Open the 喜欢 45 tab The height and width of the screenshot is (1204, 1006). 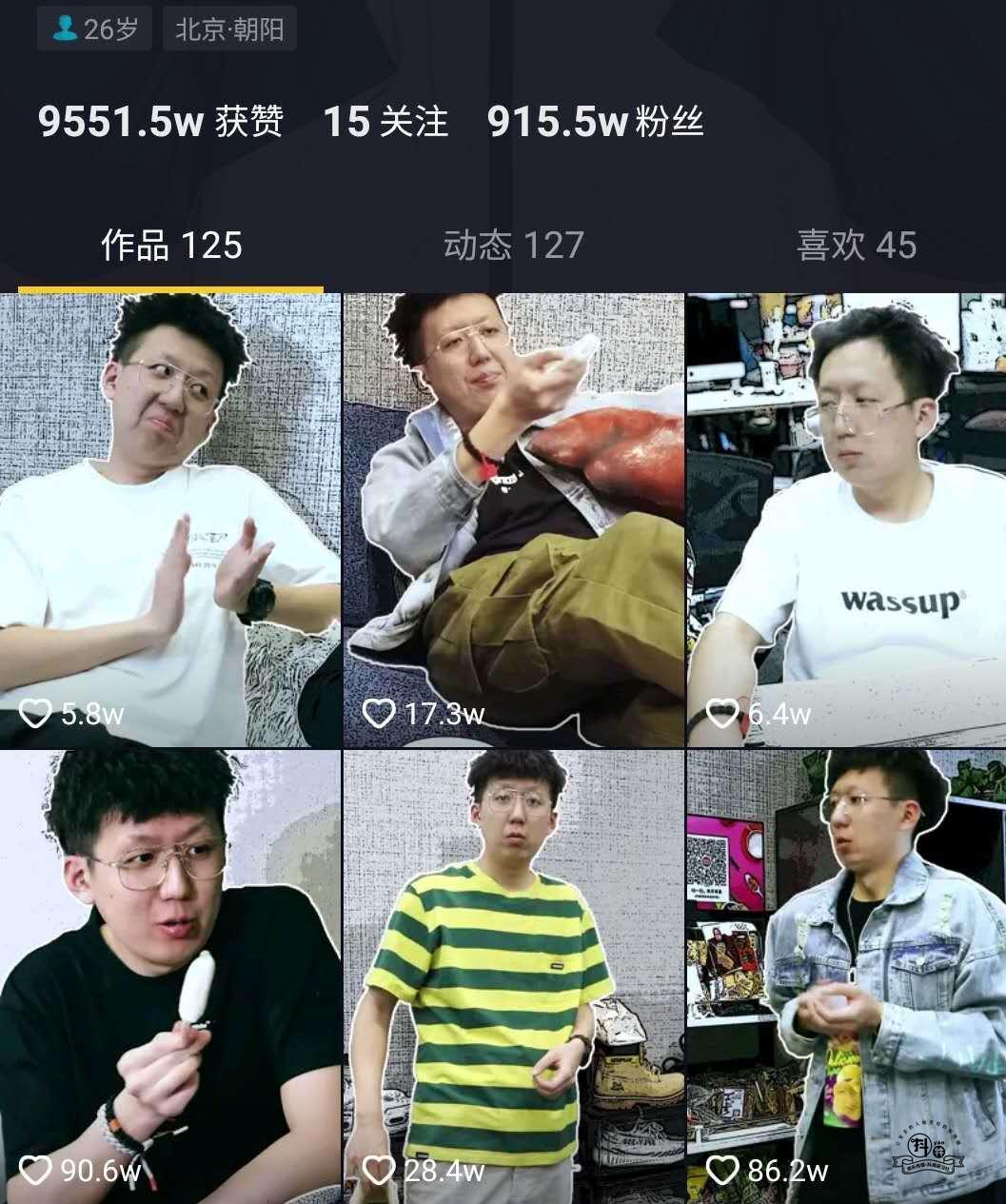tap(856, 246)
